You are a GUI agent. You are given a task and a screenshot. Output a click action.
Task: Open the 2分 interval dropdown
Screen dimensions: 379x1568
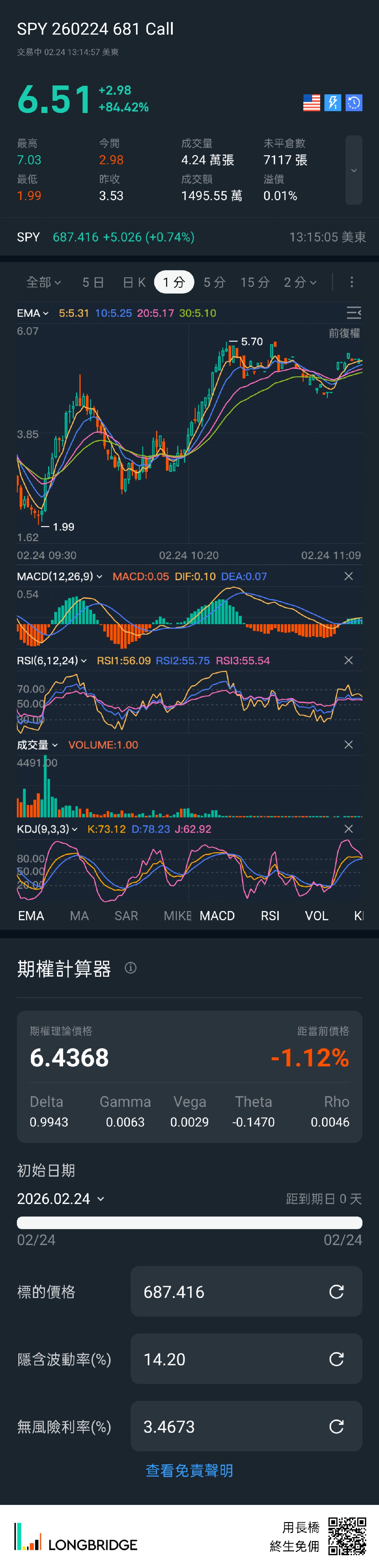point(300,282)
